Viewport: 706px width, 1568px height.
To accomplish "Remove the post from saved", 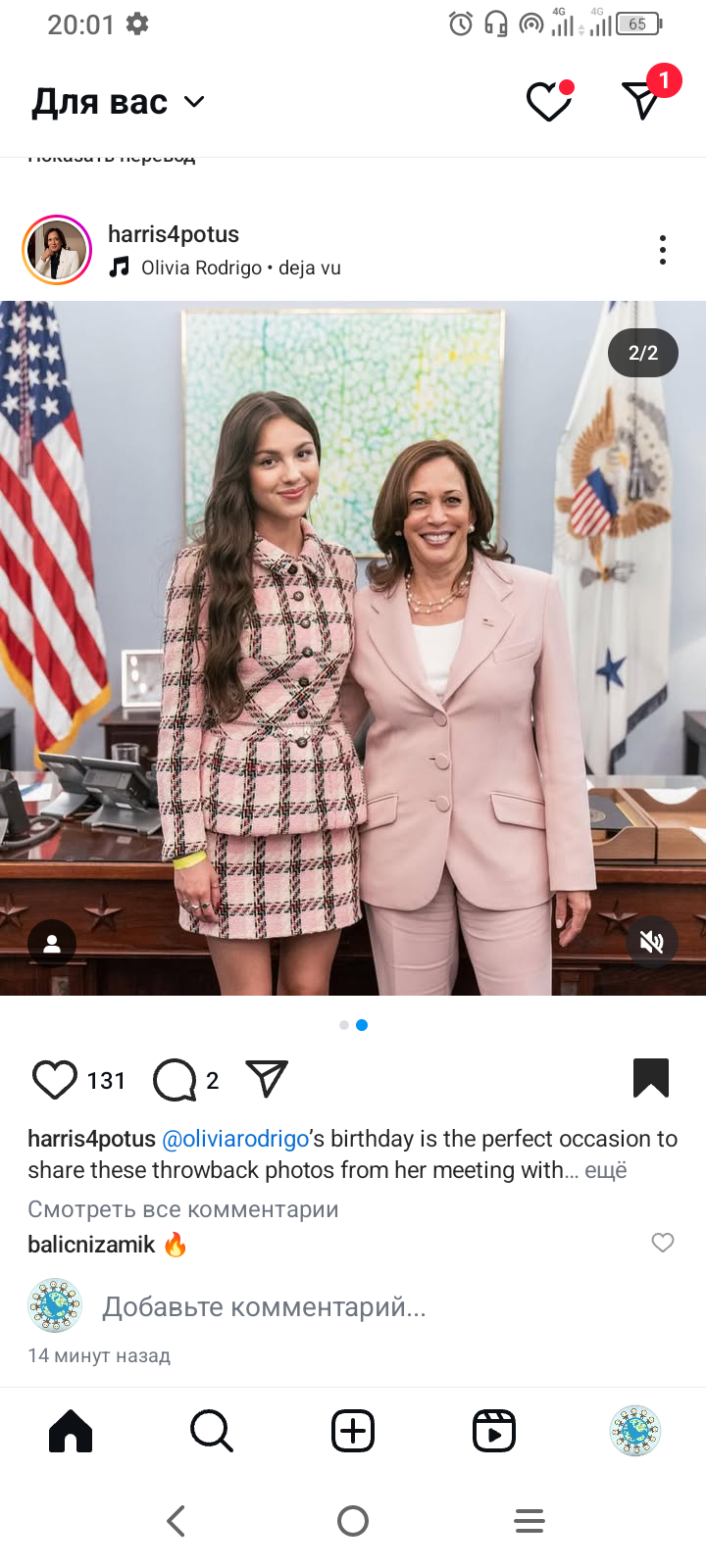I will 650,1078.
